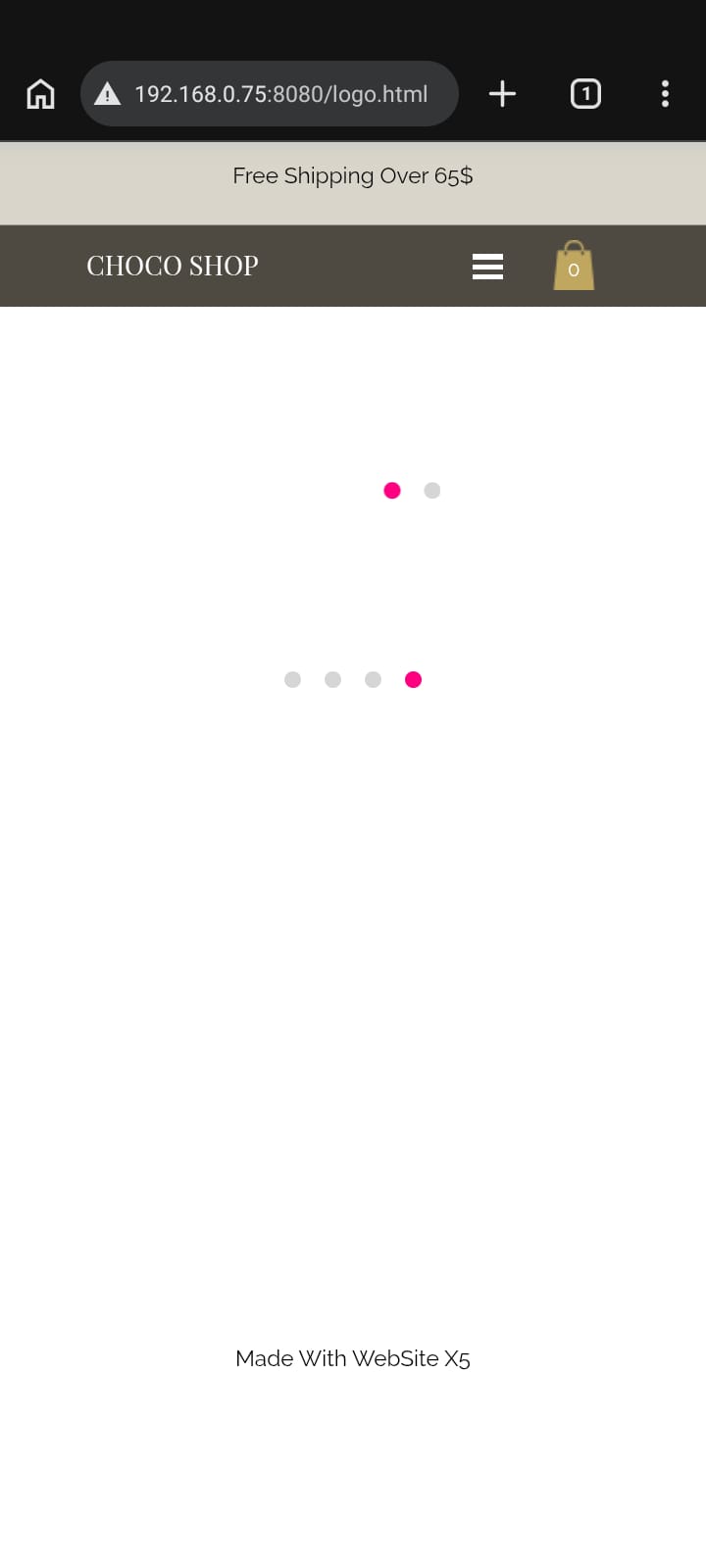The height and width of the screenshot is (1568, 706).
Task: Go to the CHOCO SHOP home link
Action: pyautogui.click(x=173, y=266)
